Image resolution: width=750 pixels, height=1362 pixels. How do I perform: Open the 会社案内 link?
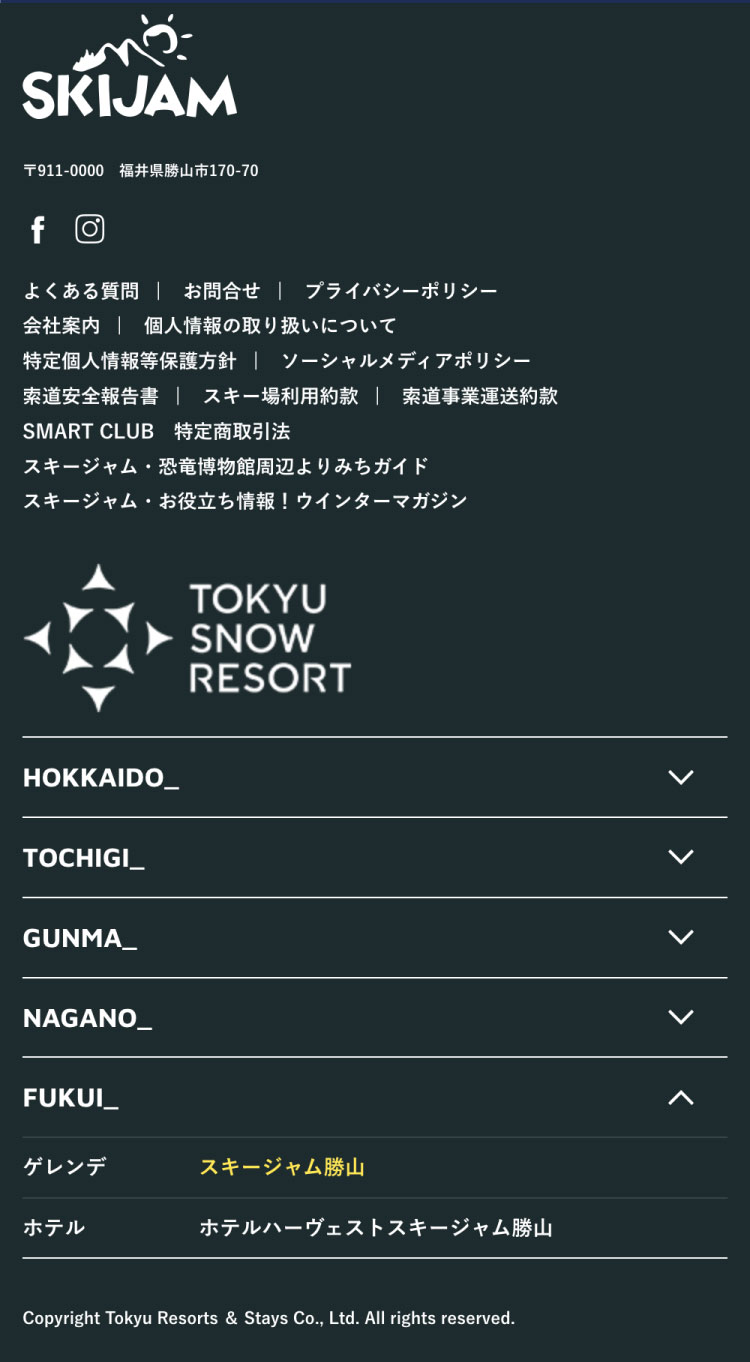[62, 326]
